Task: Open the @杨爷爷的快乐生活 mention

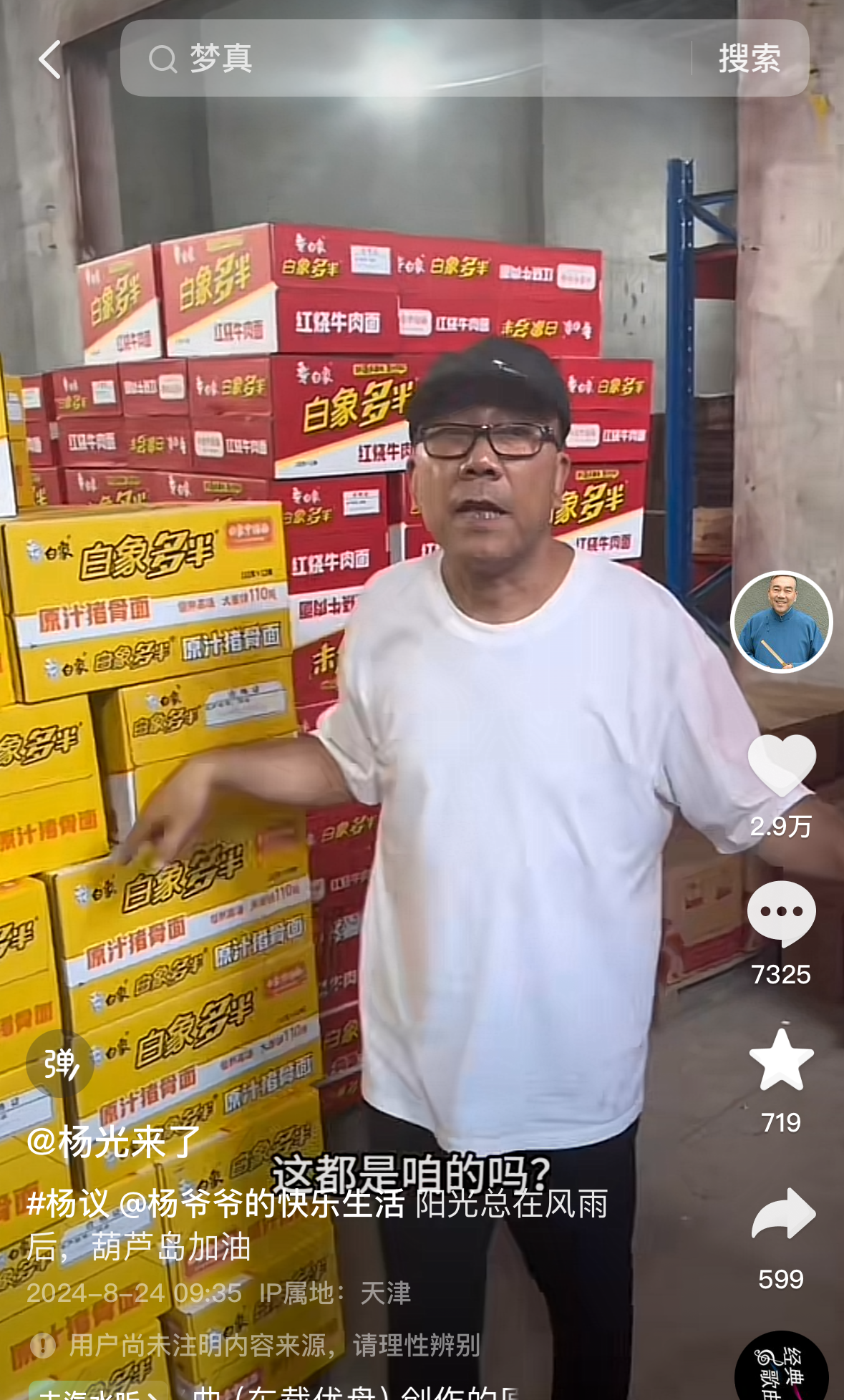Action: point(262,1204)
